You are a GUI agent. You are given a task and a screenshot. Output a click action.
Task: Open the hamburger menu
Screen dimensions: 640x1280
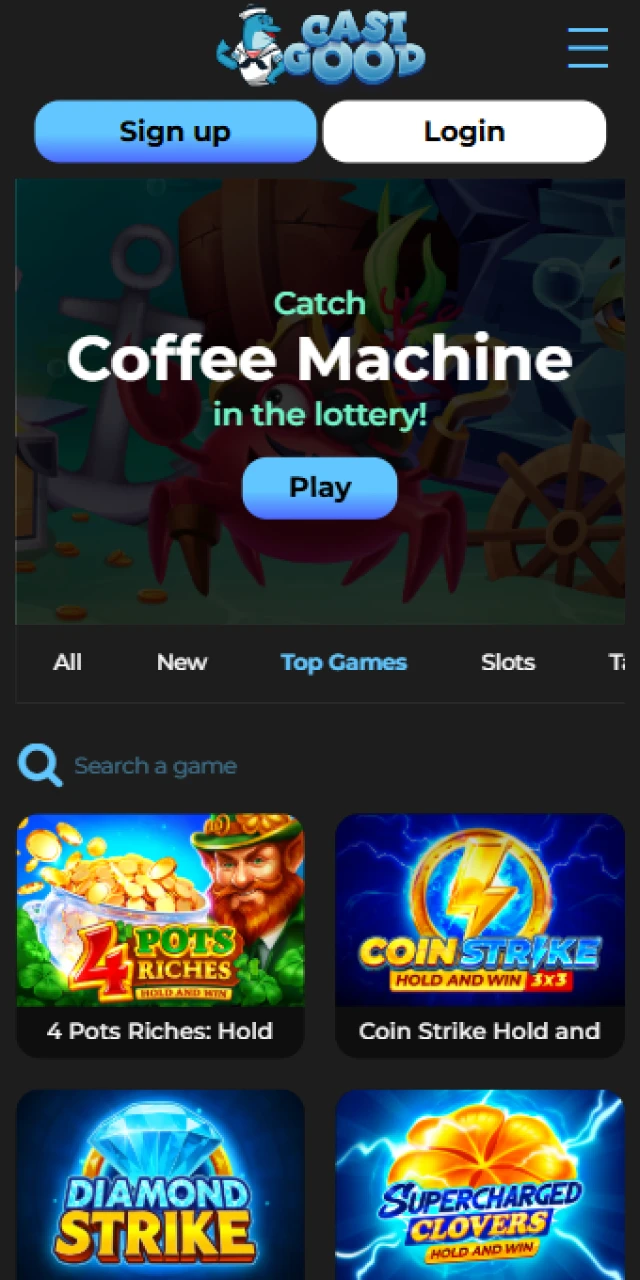point(588,48)
